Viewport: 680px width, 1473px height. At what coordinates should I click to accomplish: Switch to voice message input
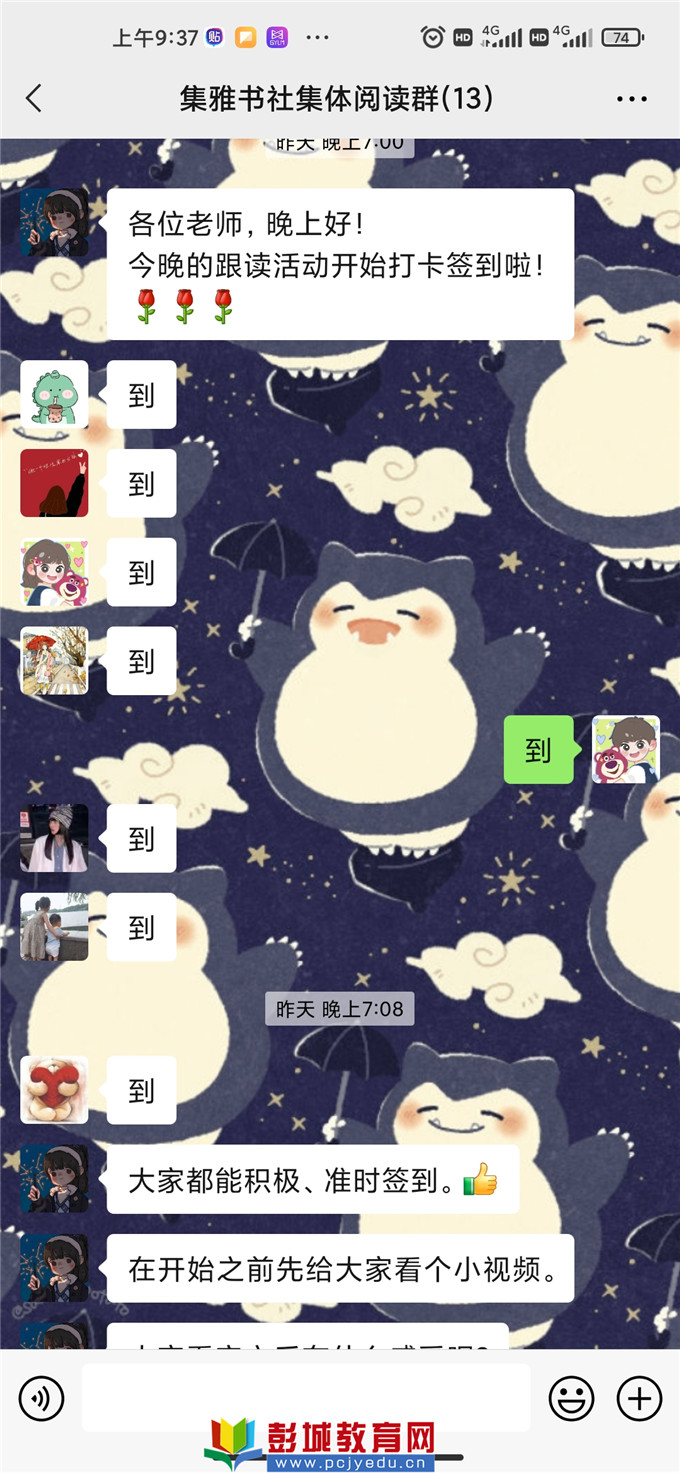click(41, 1398)
